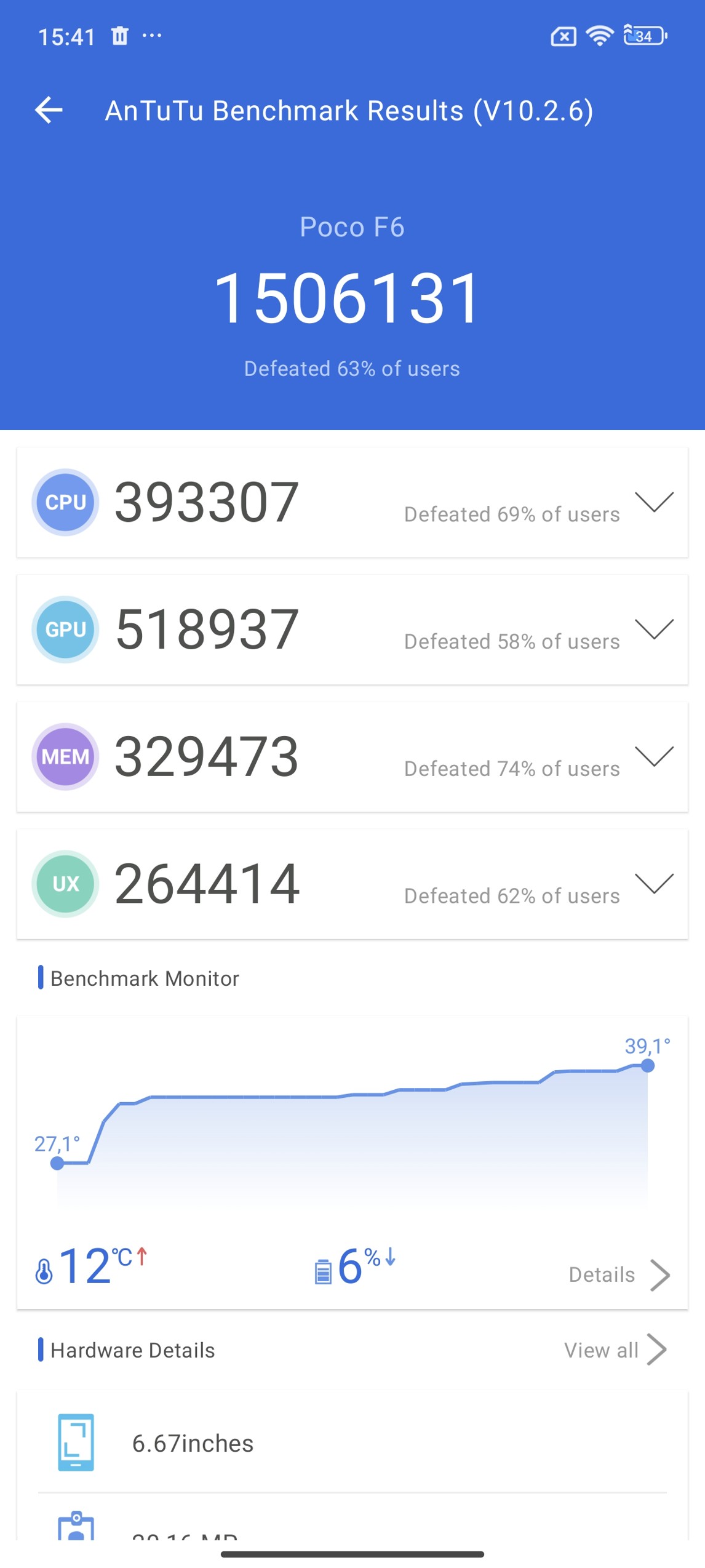Expand the GPU score breakdown
The width and height of the screenshot is (705, 1568).
coord(654,629)
